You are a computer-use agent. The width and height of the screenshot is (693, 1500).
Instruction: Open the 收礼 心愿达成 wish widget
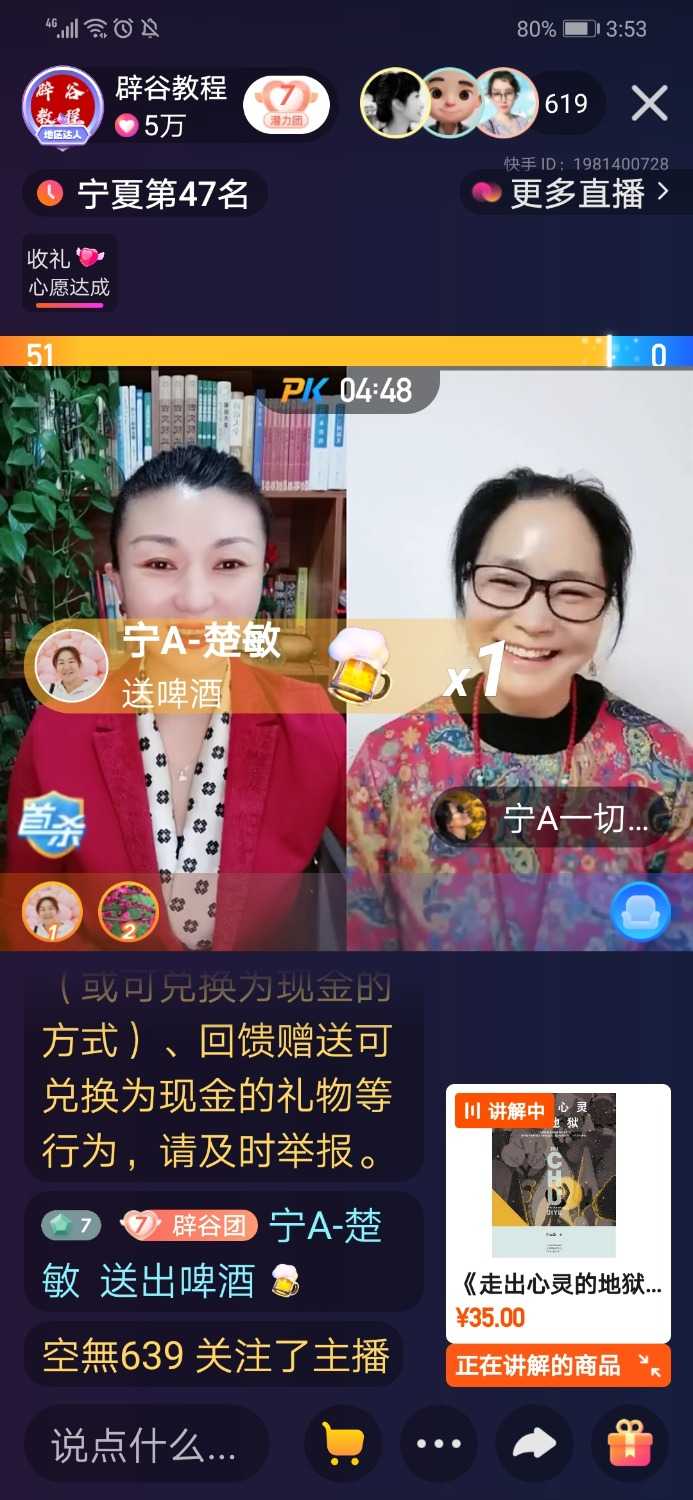[x=69, y=273]
